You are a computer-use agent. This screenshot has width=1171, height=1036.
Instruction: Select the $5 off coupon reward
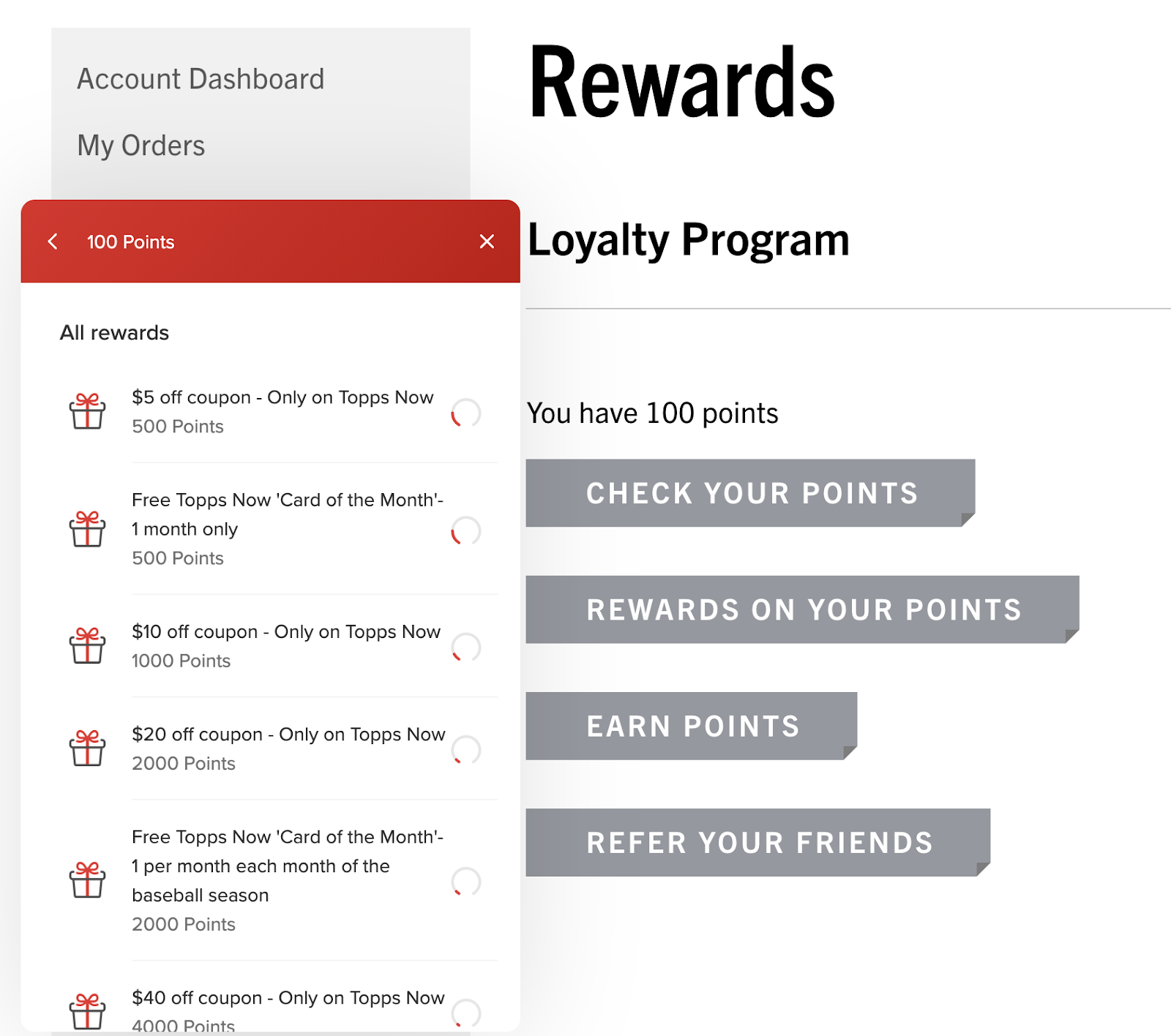tap(283, 411)
